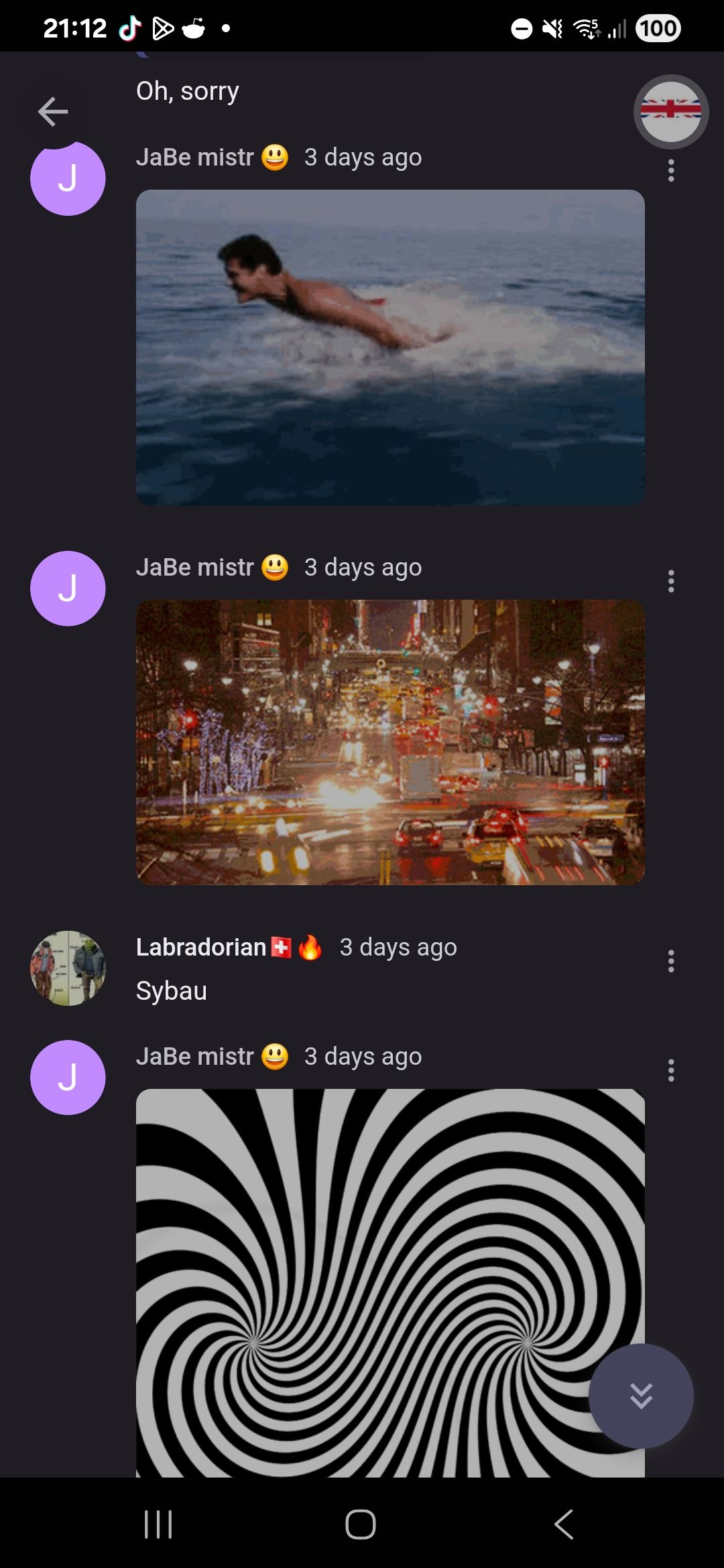The image size is (724, 1568).
Task: Open options for JaBe mistr's spiral GIF
Action: (x=670, y=1070)
